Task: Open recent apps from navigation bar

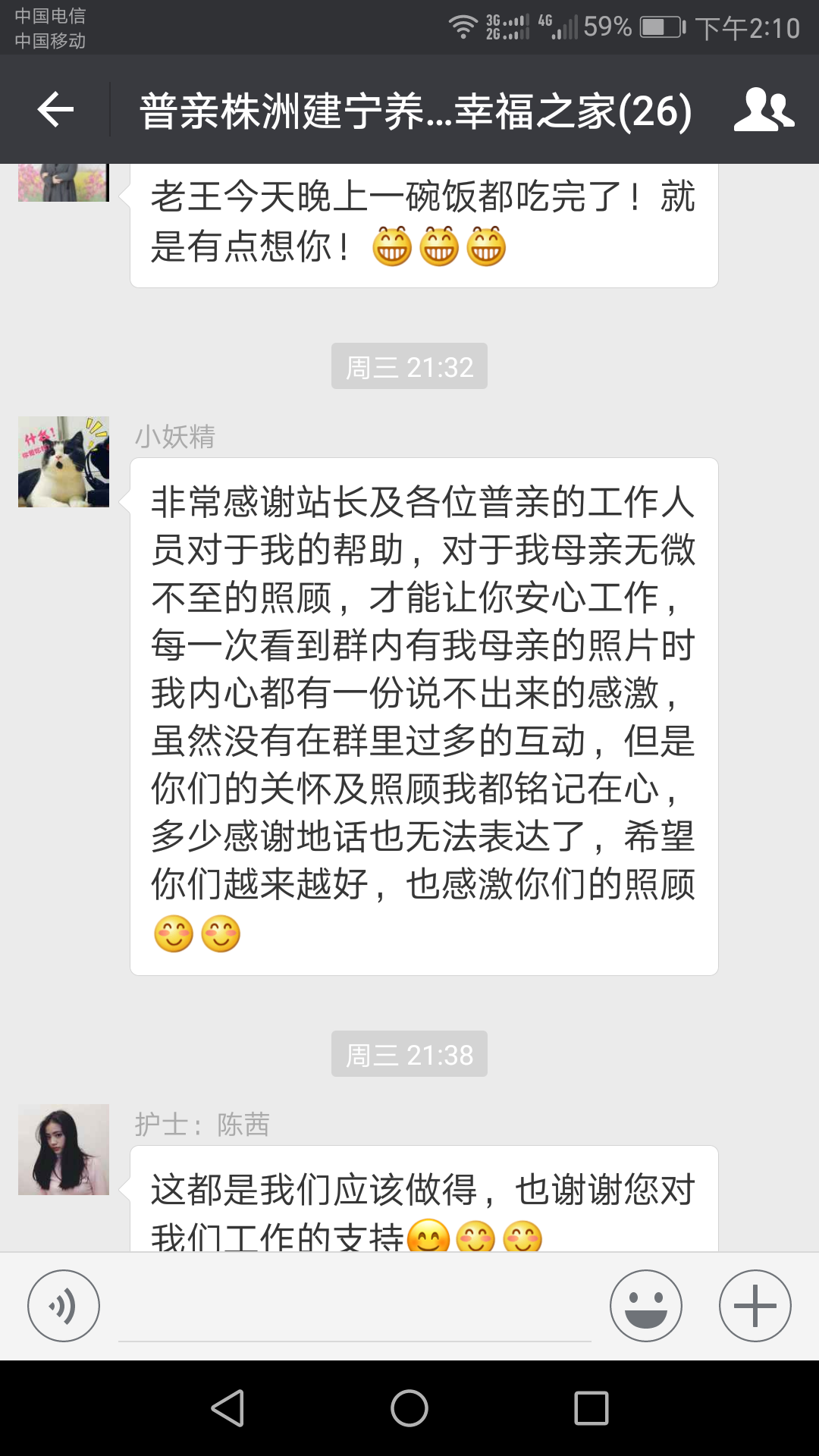Action: tap(591, 1409)
